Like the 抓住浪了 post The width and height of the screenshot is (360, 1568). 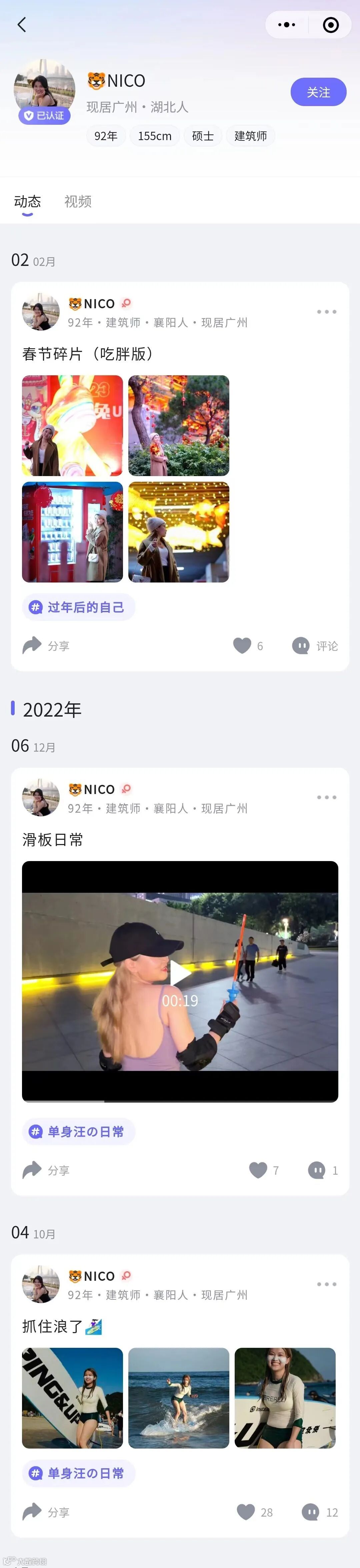click(246, 1512)
